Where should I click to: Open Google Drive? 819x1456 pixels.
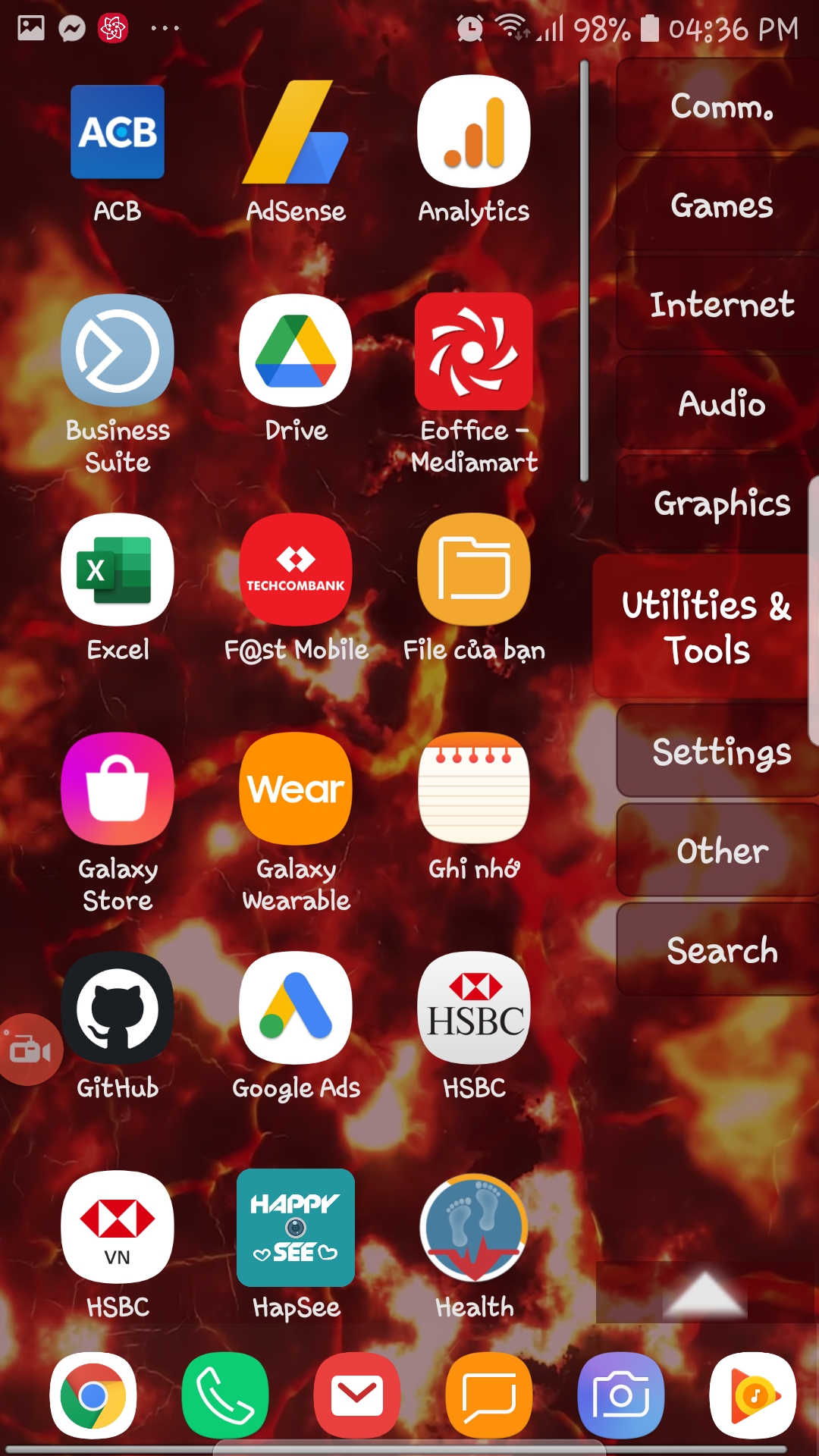pos(296,351)
